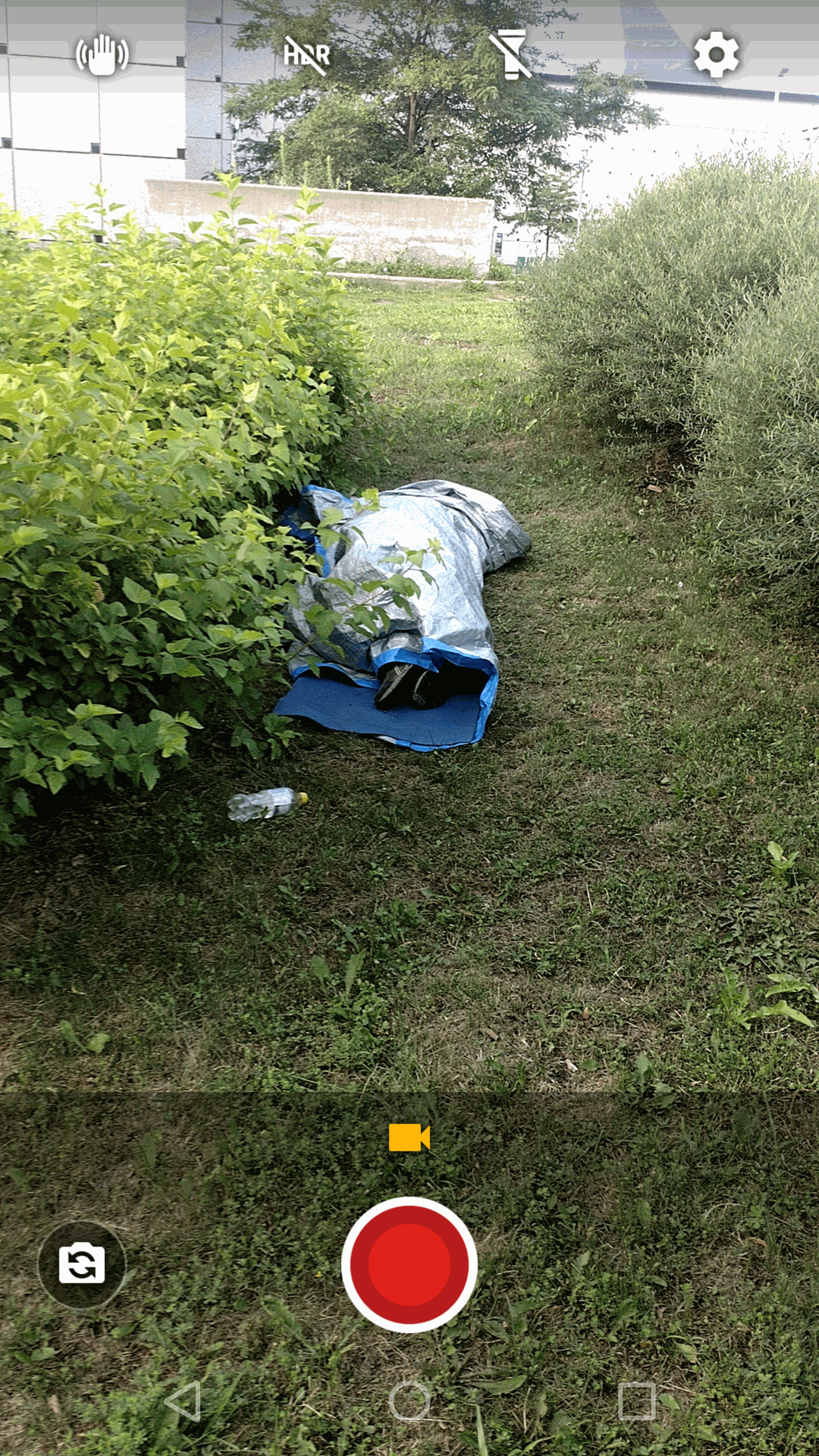This screenshot has width=819, height=1456.
Task: Tap the yellow video mode icon
Action: coord(409,1137)
